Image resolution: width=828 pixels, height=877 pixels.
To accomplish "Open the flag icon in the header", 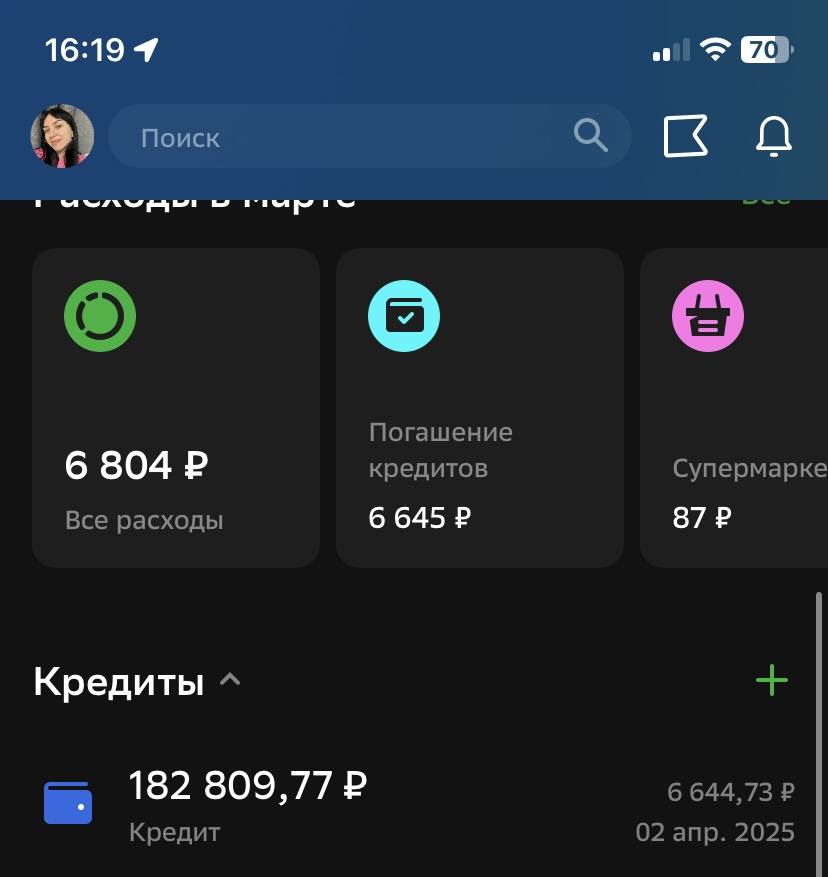I will coord(686,136).
